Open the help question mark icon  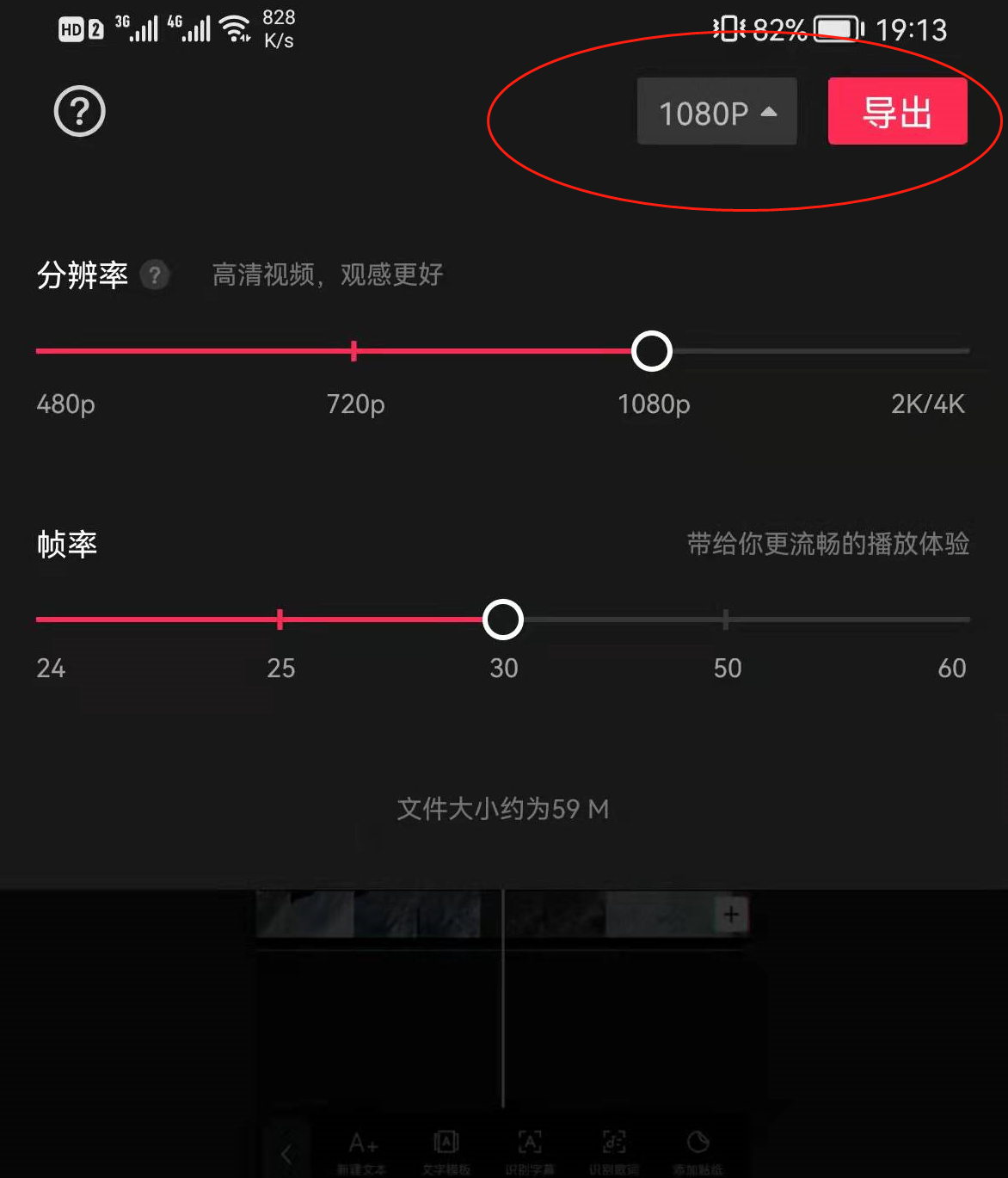click(x=79, y=112)
